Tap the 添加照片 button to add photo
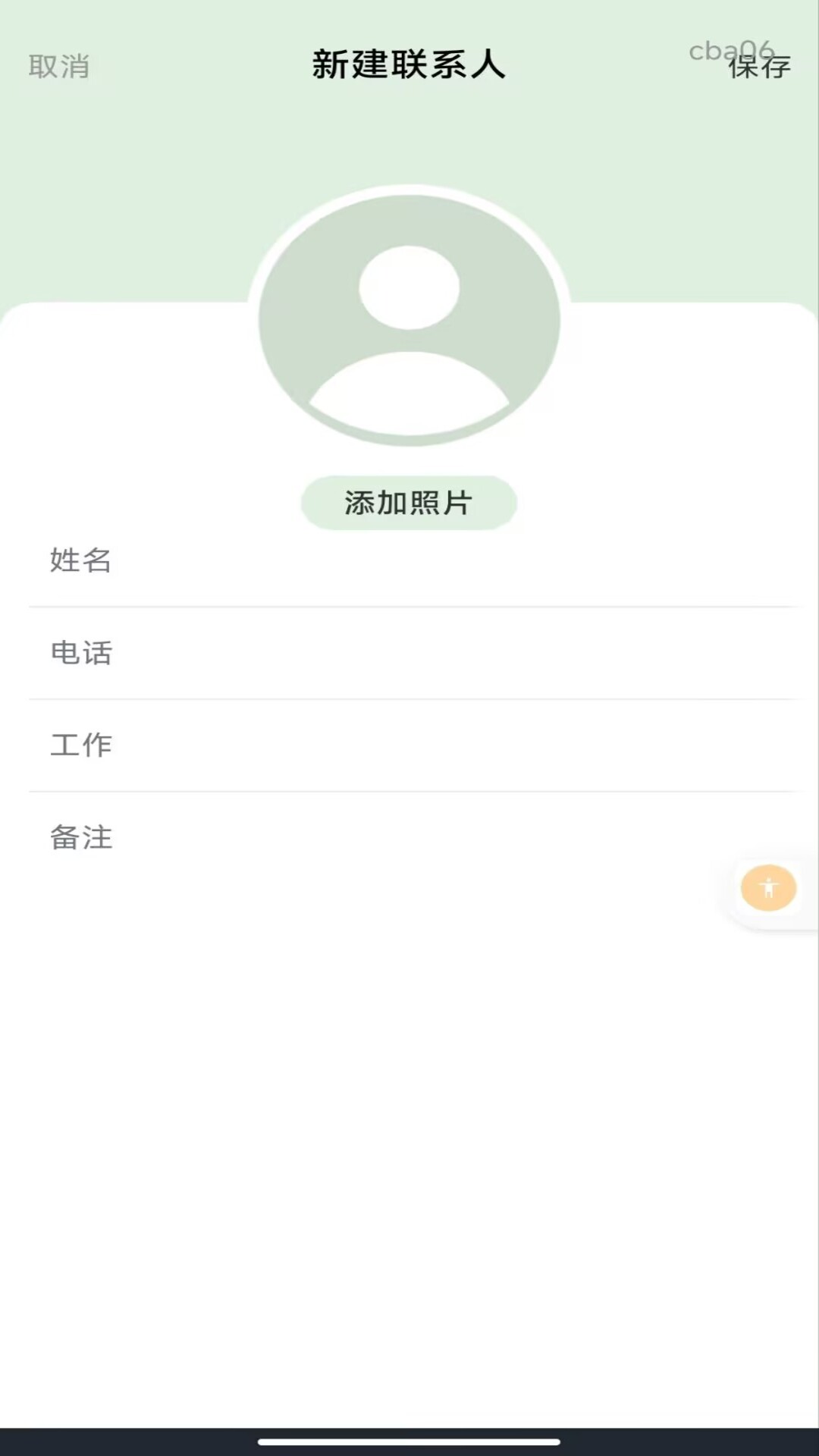This screenshot has height=1456, width=819. (x=409, y=500)
